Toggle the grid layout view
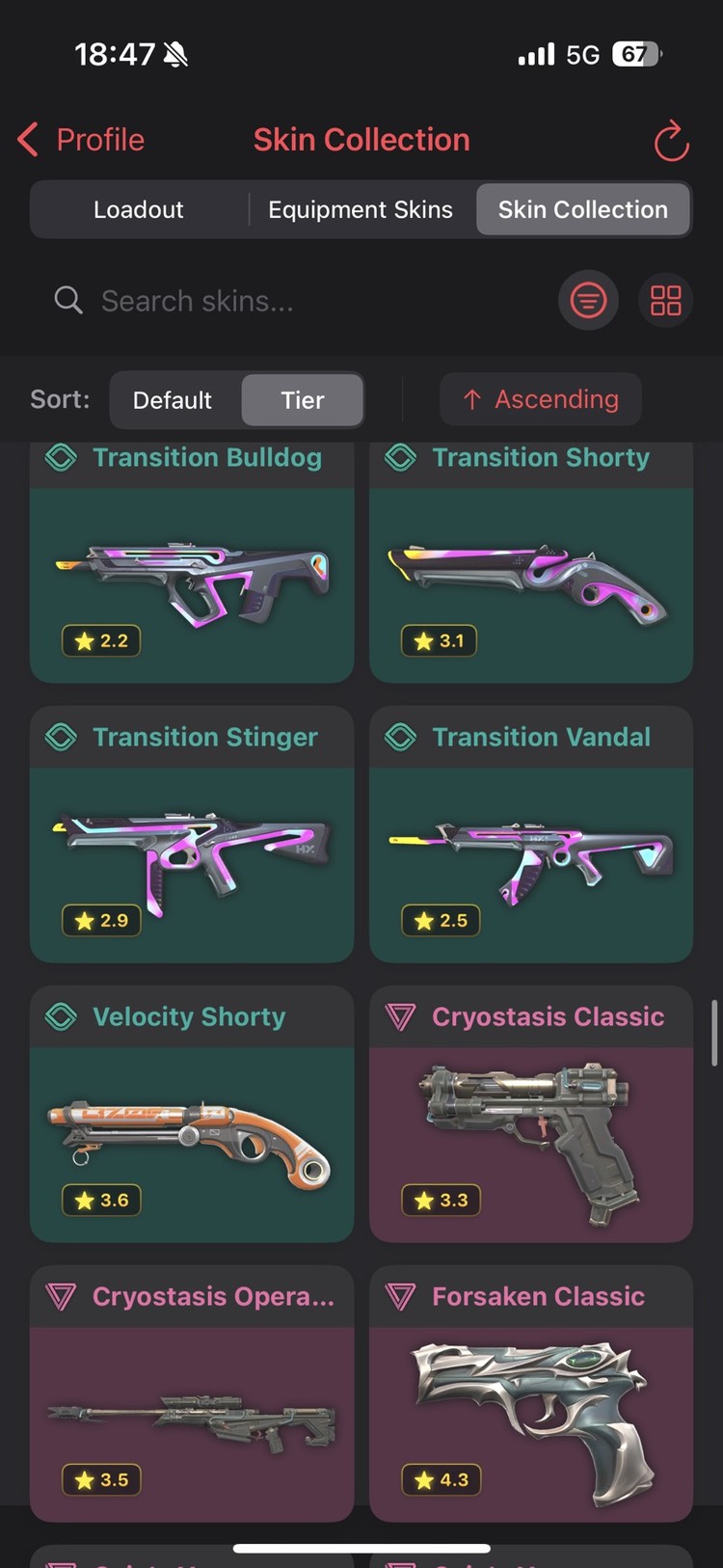Screen dimensions: 723x1568 [665, 301]
